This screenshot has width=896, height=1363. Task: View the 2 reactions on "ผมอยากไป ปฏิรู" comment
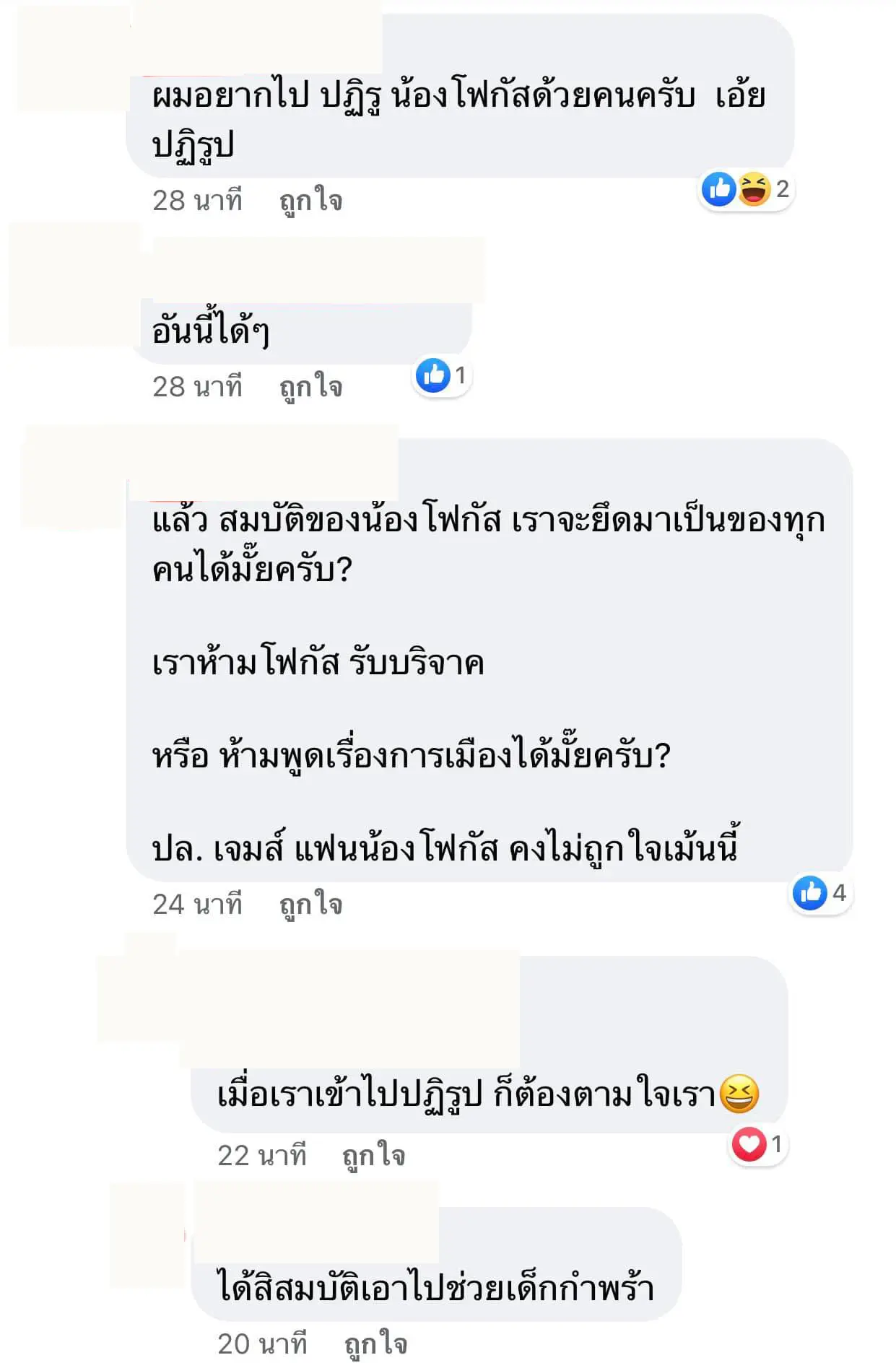(746, 189)
